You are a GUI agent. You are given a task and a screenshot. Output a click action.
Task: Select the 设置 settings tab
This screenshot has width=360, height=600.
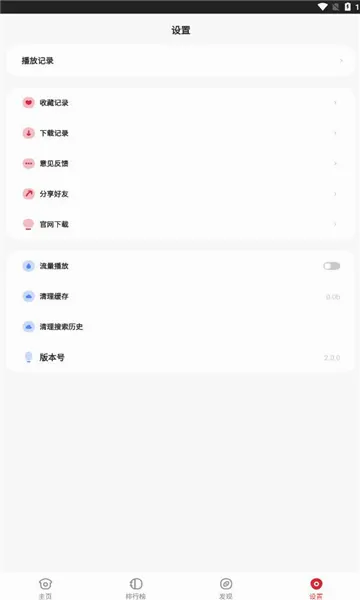tap(316, 588)
